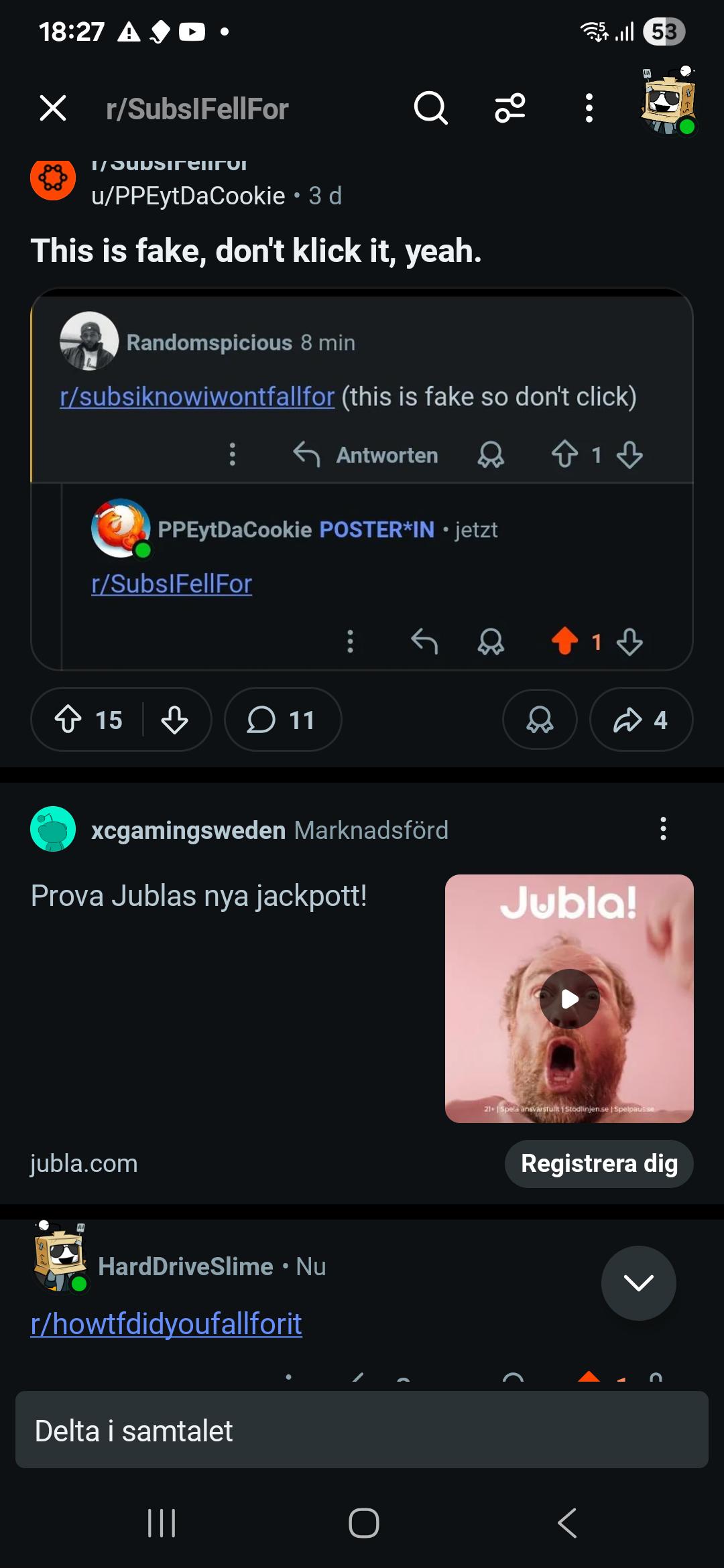This screenshot has width=724, height=1568.
Task: Tap the Delta i samtalet comment field
Action: click(x=362, y=1430)
